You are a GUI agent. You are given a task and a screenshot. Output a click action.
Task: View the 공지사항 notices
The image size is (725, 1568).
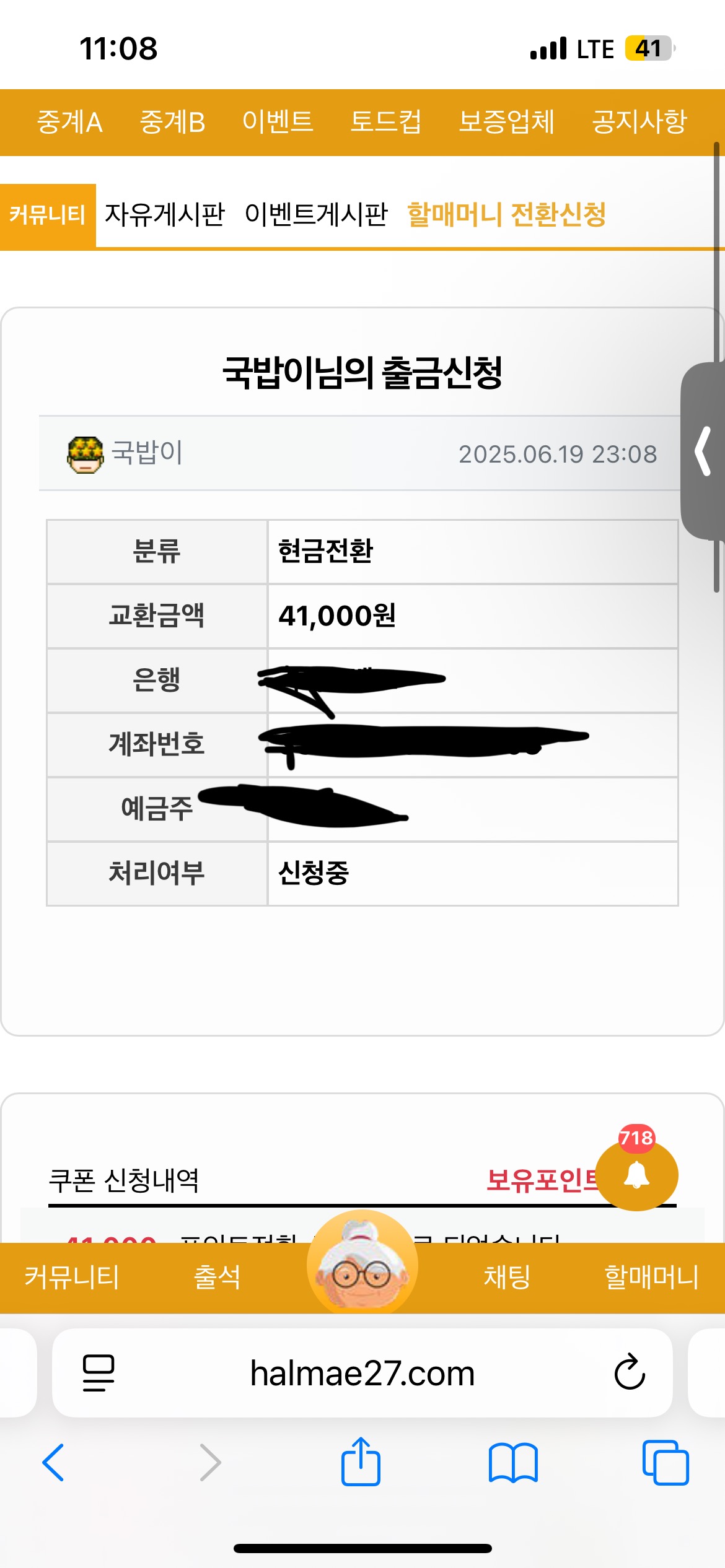coord(639,122)
